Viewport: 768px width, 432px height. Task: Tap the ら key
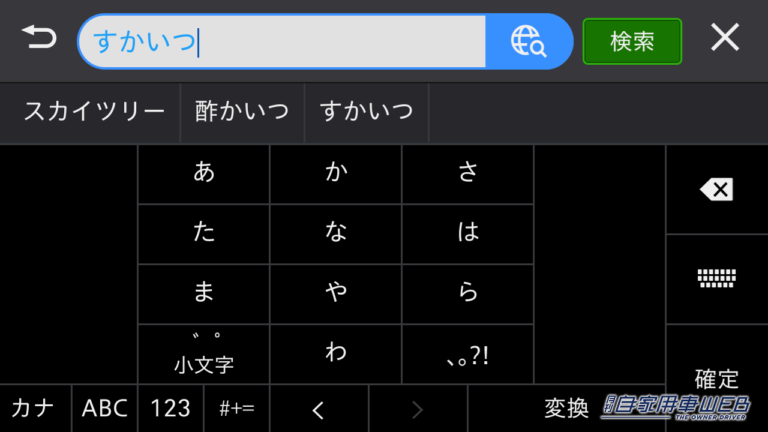click(468, 293)
